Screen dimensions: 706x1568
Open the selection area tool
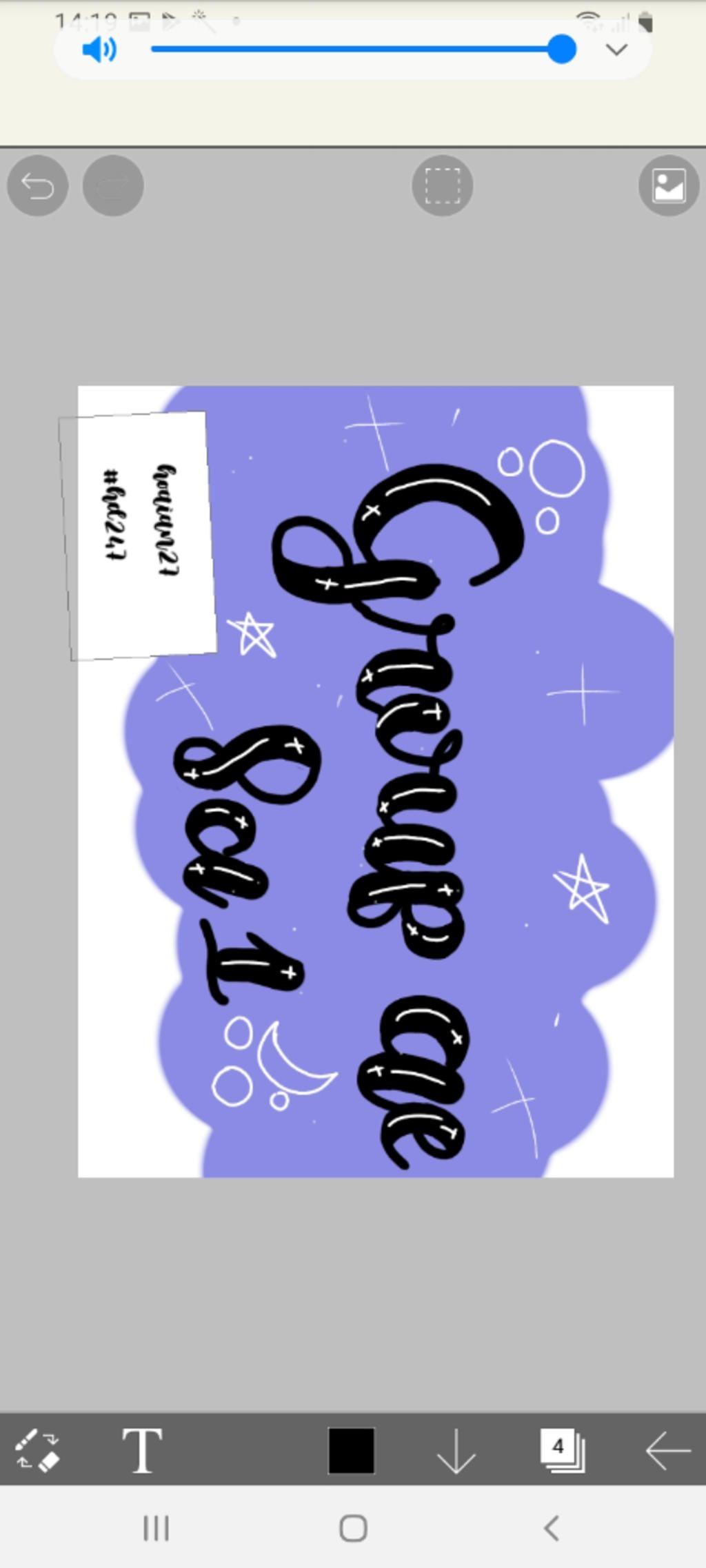click(442, 185)
